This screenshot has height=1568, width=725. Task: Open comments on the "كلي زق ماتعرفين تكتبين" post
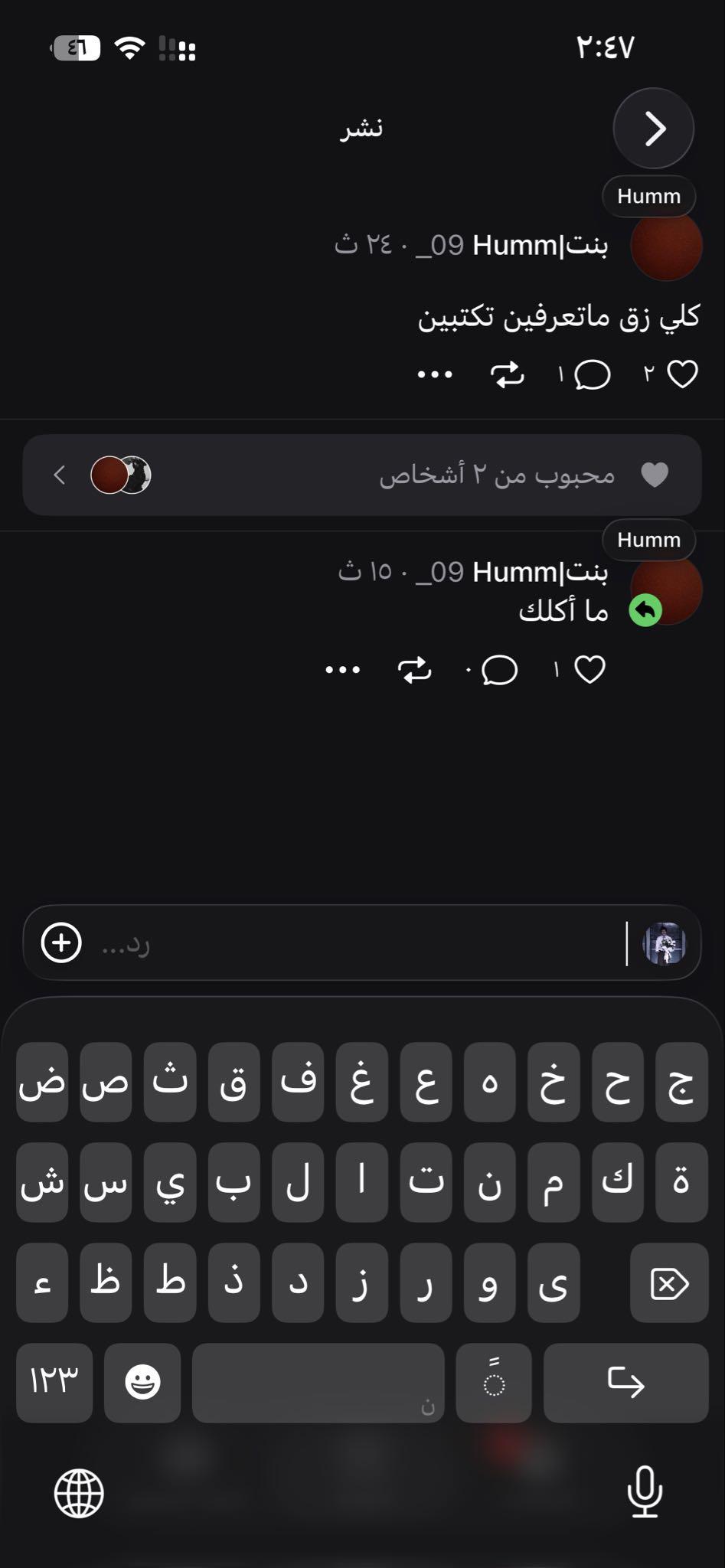[x=592, y=375]
